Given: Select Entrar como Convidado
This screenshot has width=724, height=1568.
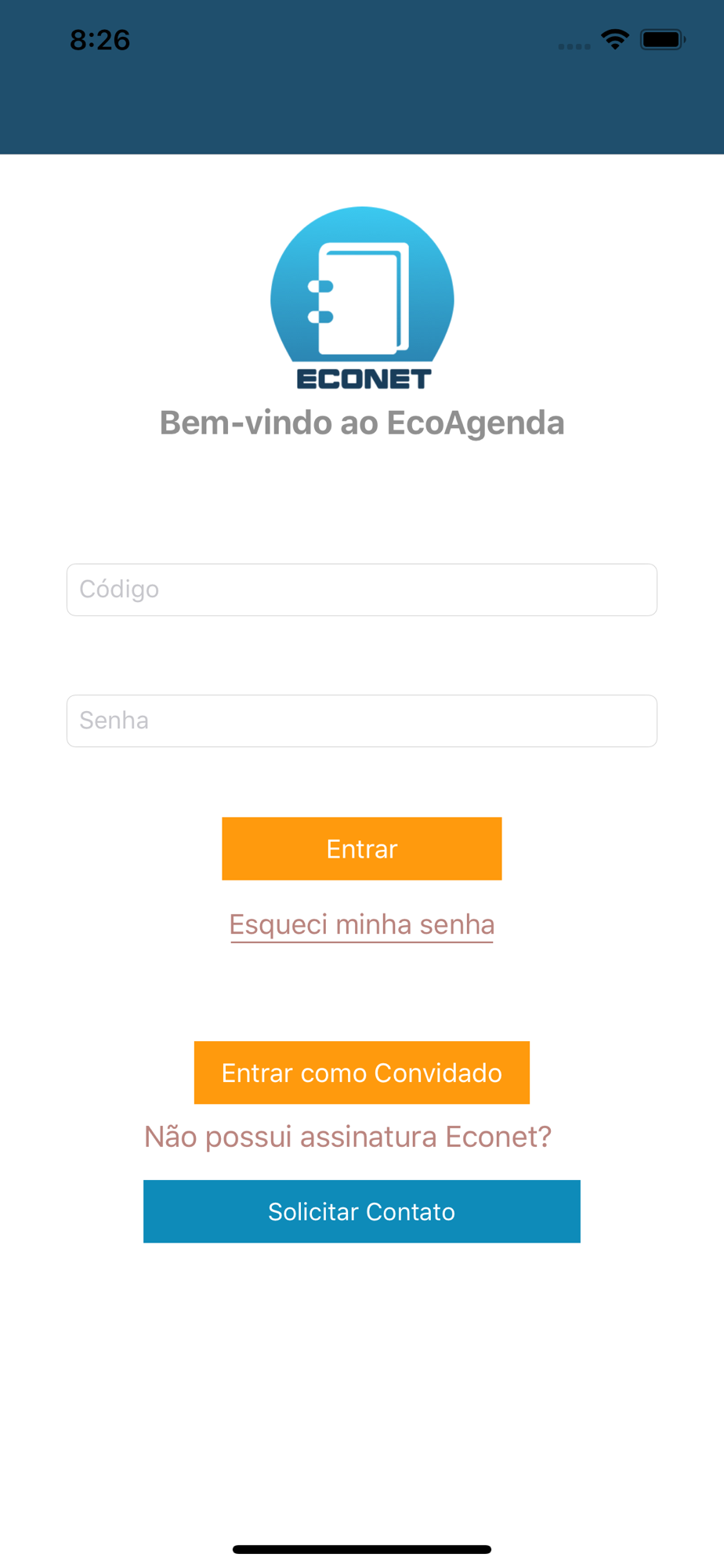Looking at the screenshot, I should click(362, 1073).
